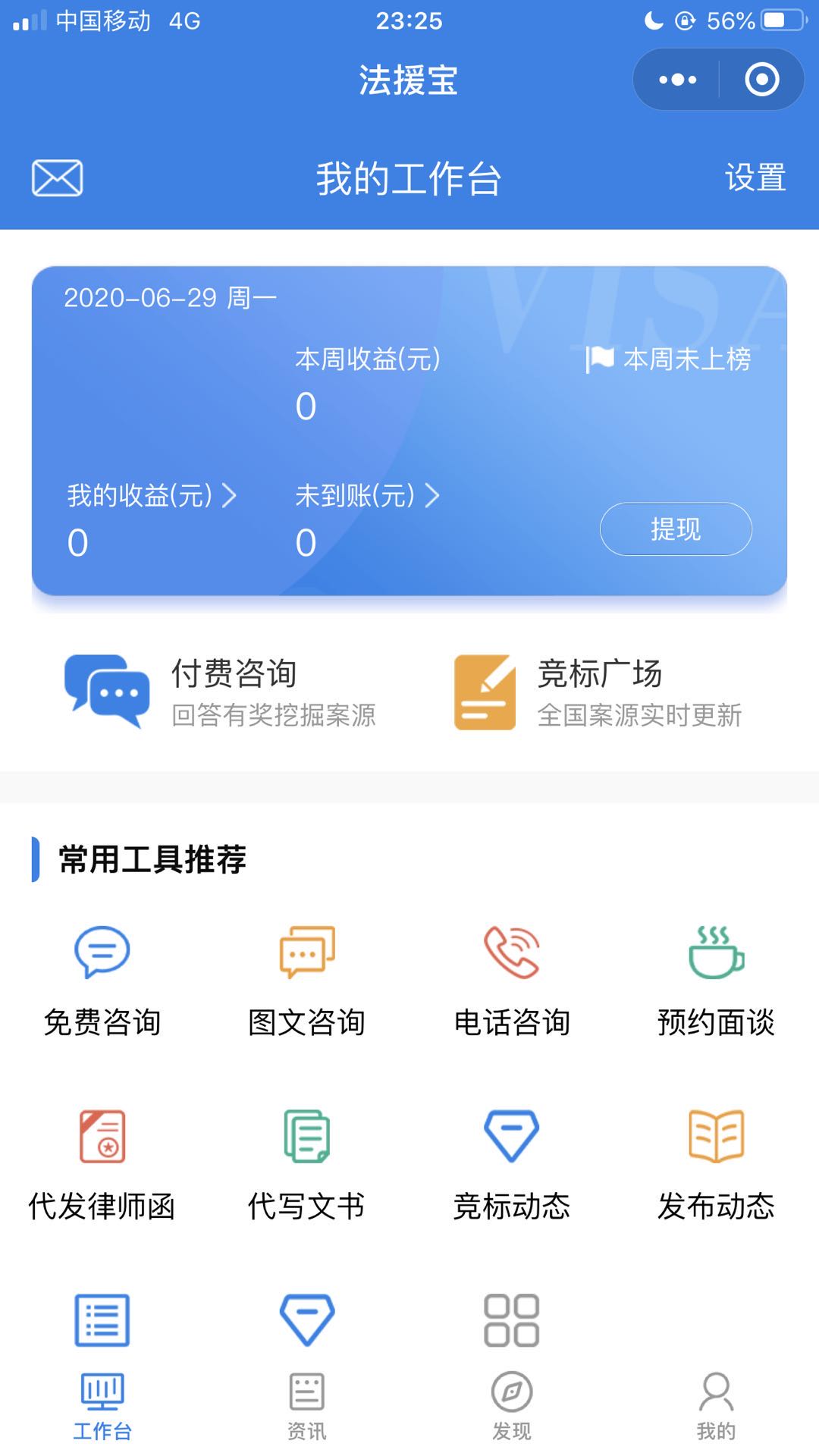Open 付费咨询 paid consultation
Image resolution: width=819 pixels, height=1456 pixels.
(221, 692)
